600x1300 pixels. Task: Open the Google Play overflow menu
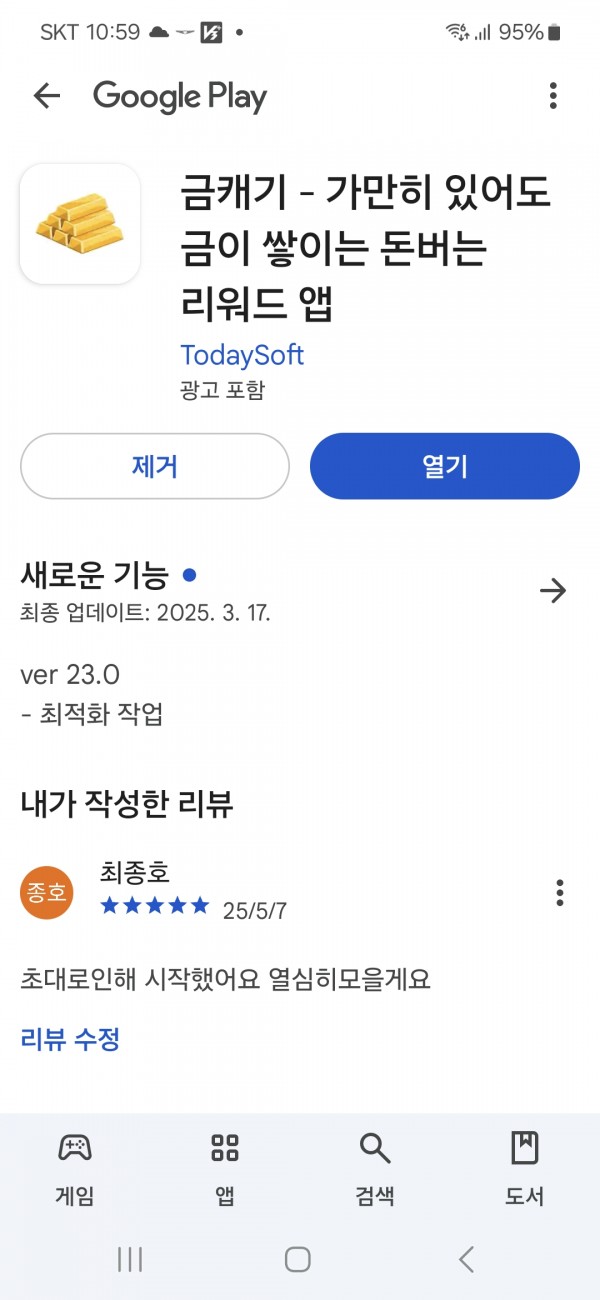point(553,96)
